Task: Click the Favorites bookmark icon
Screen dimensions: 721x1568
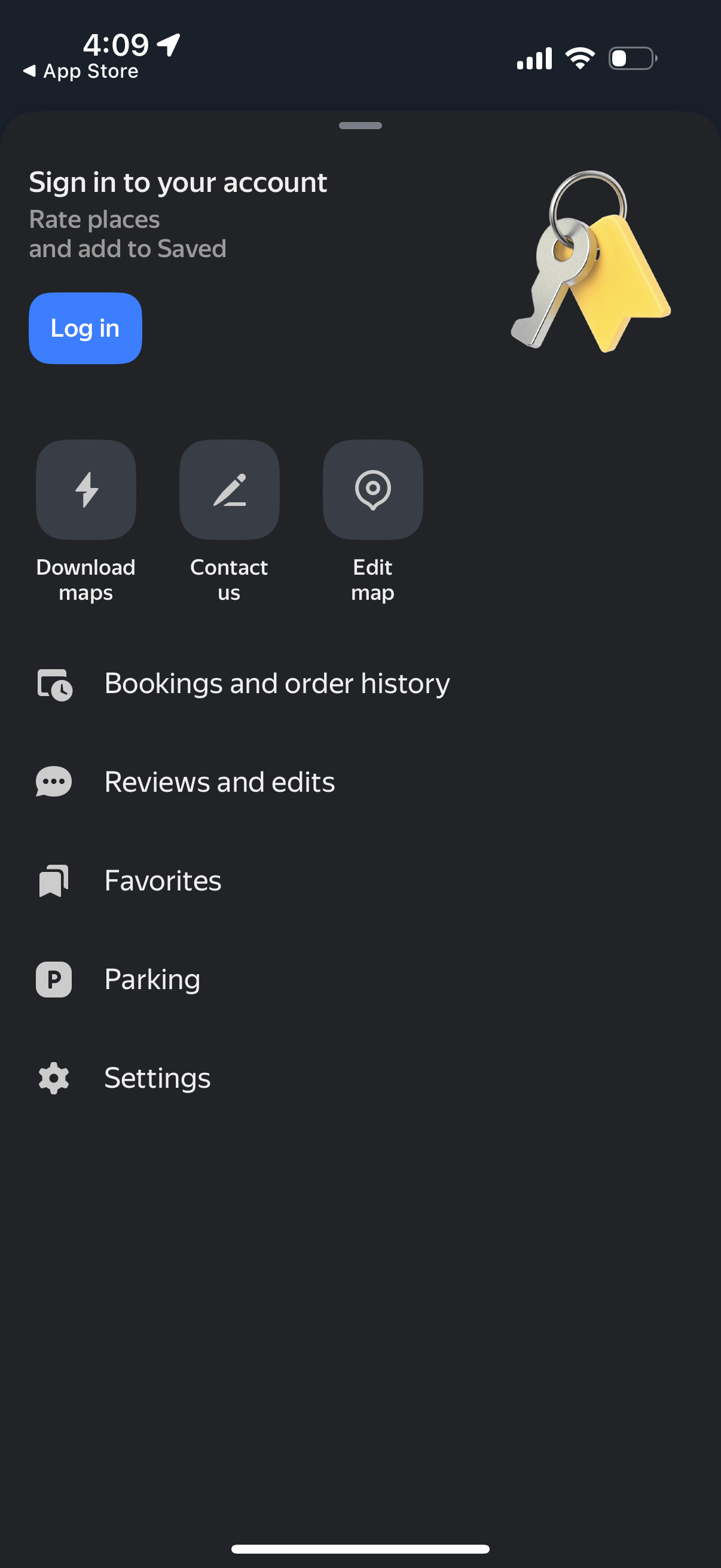Action: [54, 880]
